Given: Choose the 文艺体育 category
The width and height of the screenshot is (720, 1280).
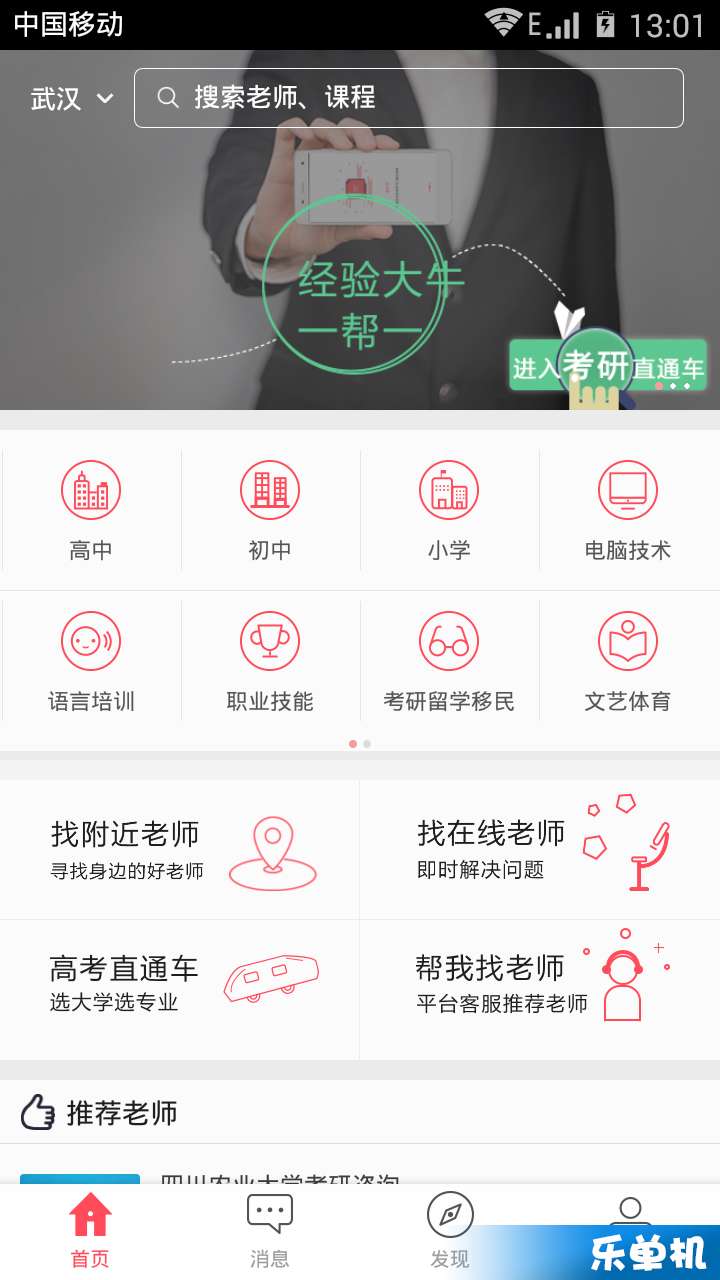Looking at the screenshot, I should 628,660.
